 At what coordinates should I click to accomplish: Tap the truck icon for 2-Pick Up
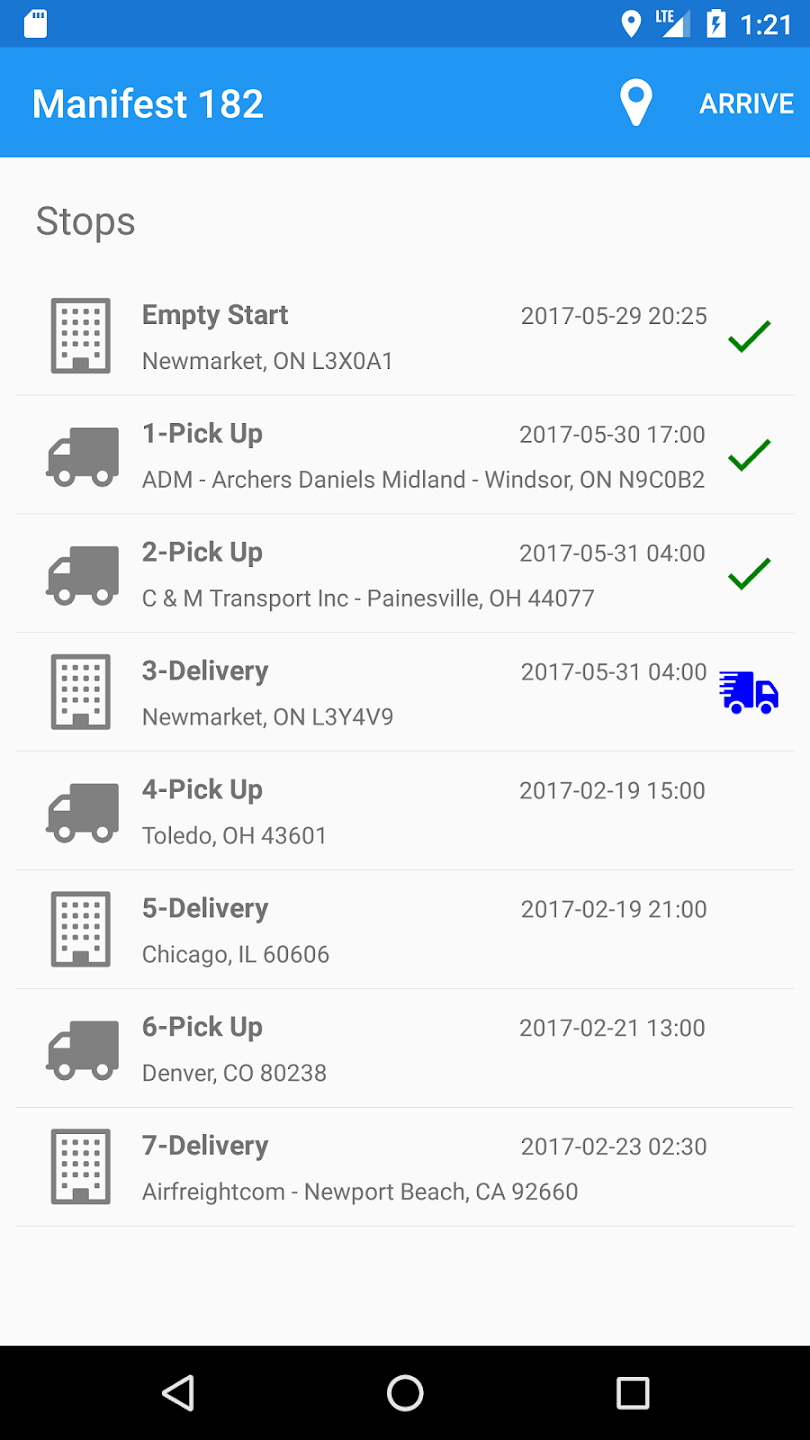coord(81,573)
